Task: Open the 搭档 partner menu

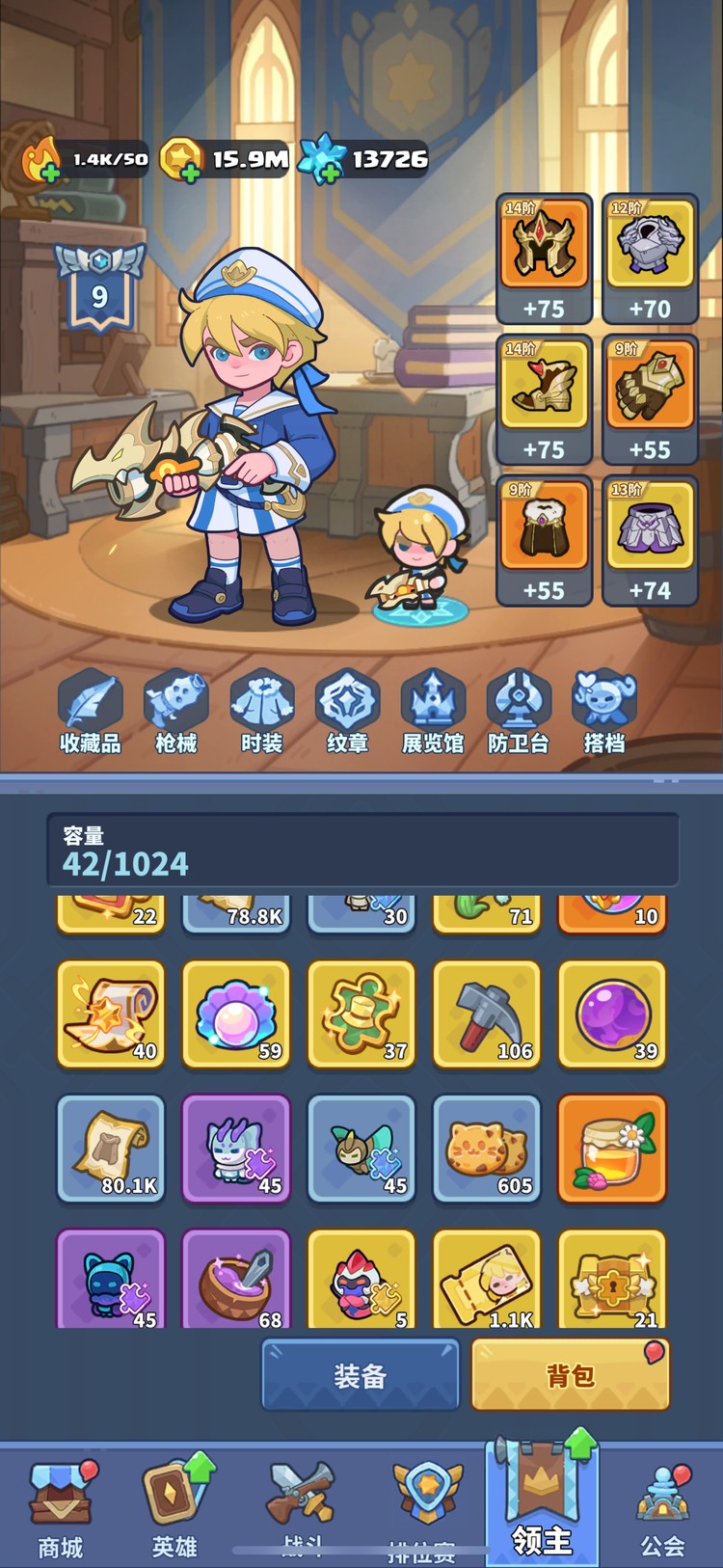Action: point(604,711)
